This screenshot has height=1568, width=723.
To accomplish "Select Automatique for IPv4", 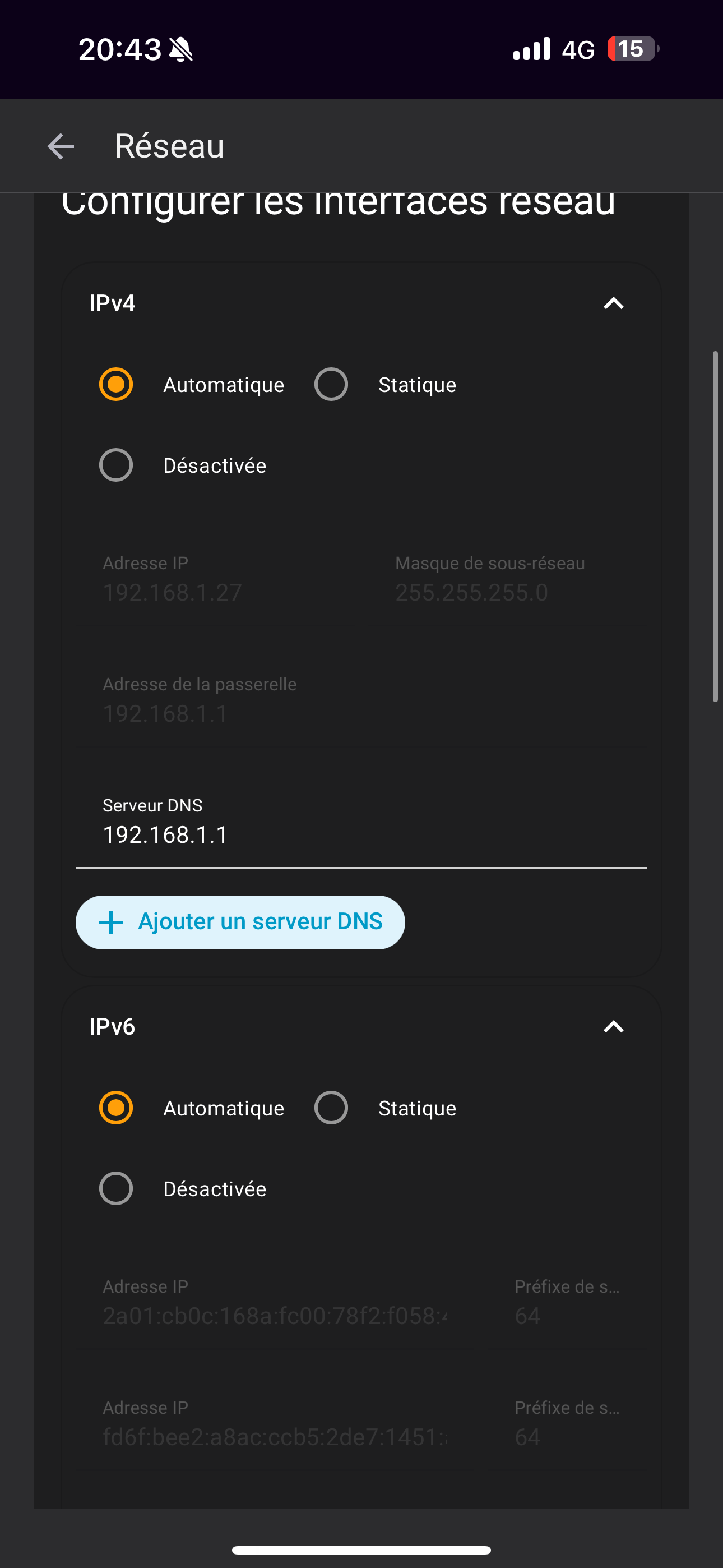I will click(x=115, y=385).
